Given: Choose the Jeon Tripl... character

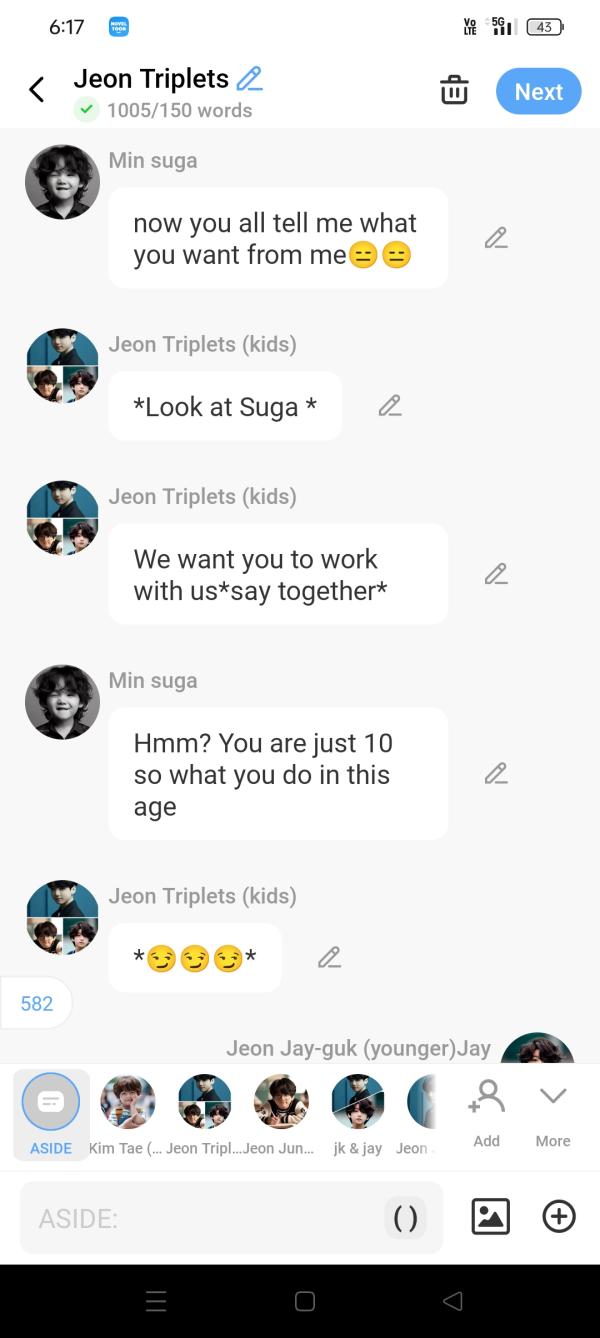Looking at the screenshot, I should pyautogui.click(x=204, y=1114).
